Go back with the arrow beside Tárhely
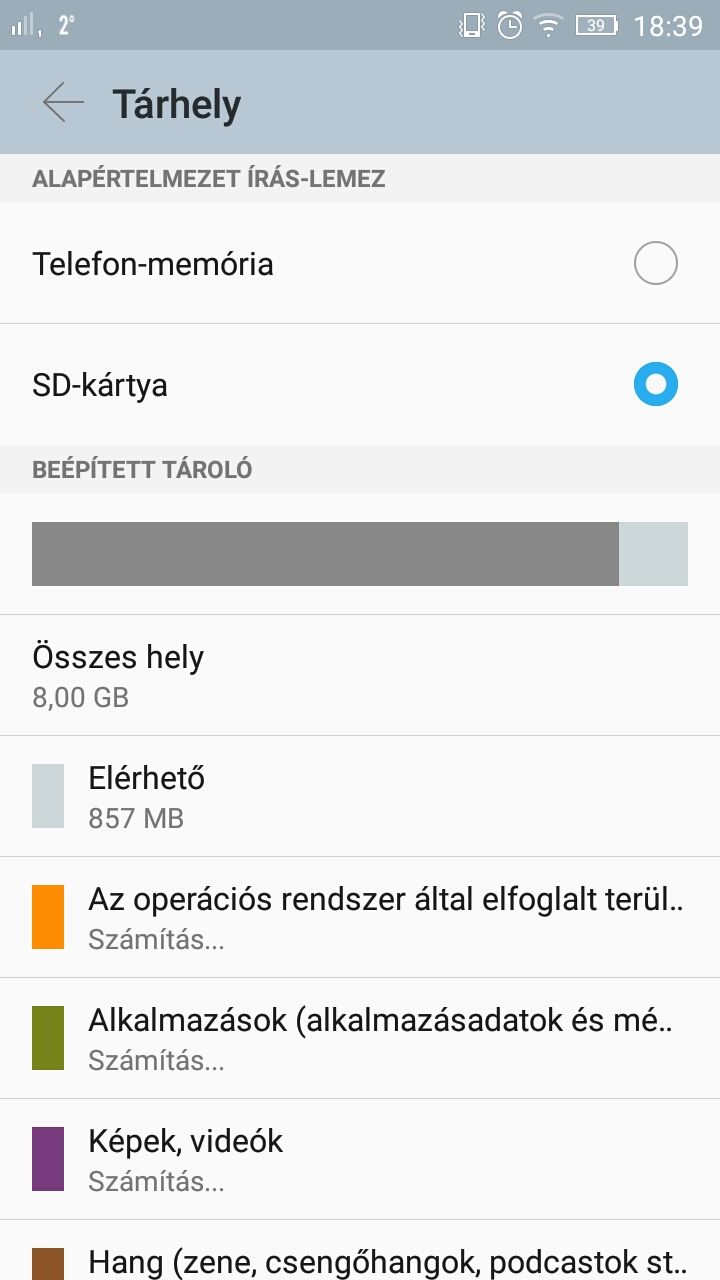Screen dimensions: 720x1280 62,103
